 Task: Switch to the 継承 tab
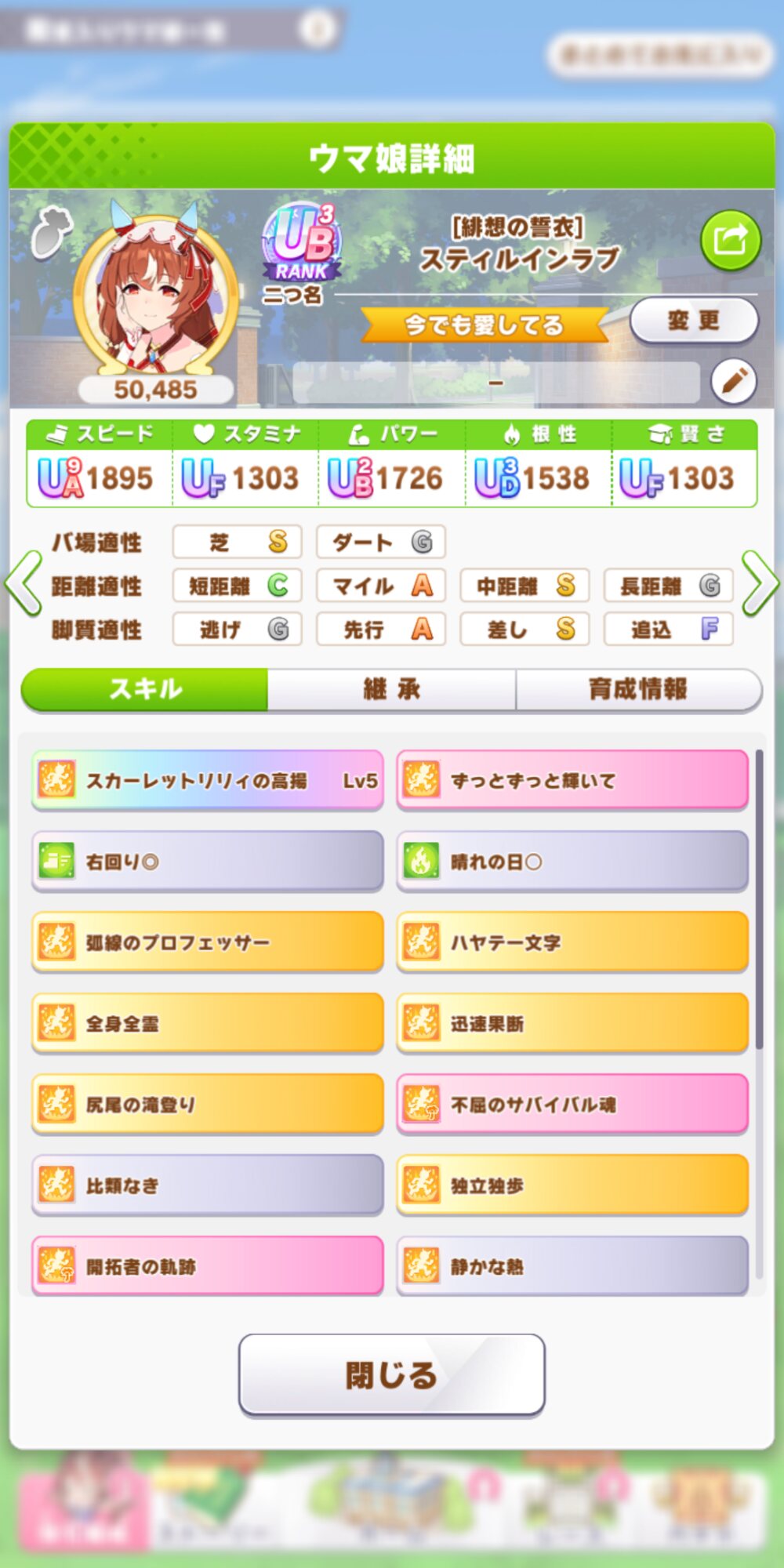[x=392, y=689]
